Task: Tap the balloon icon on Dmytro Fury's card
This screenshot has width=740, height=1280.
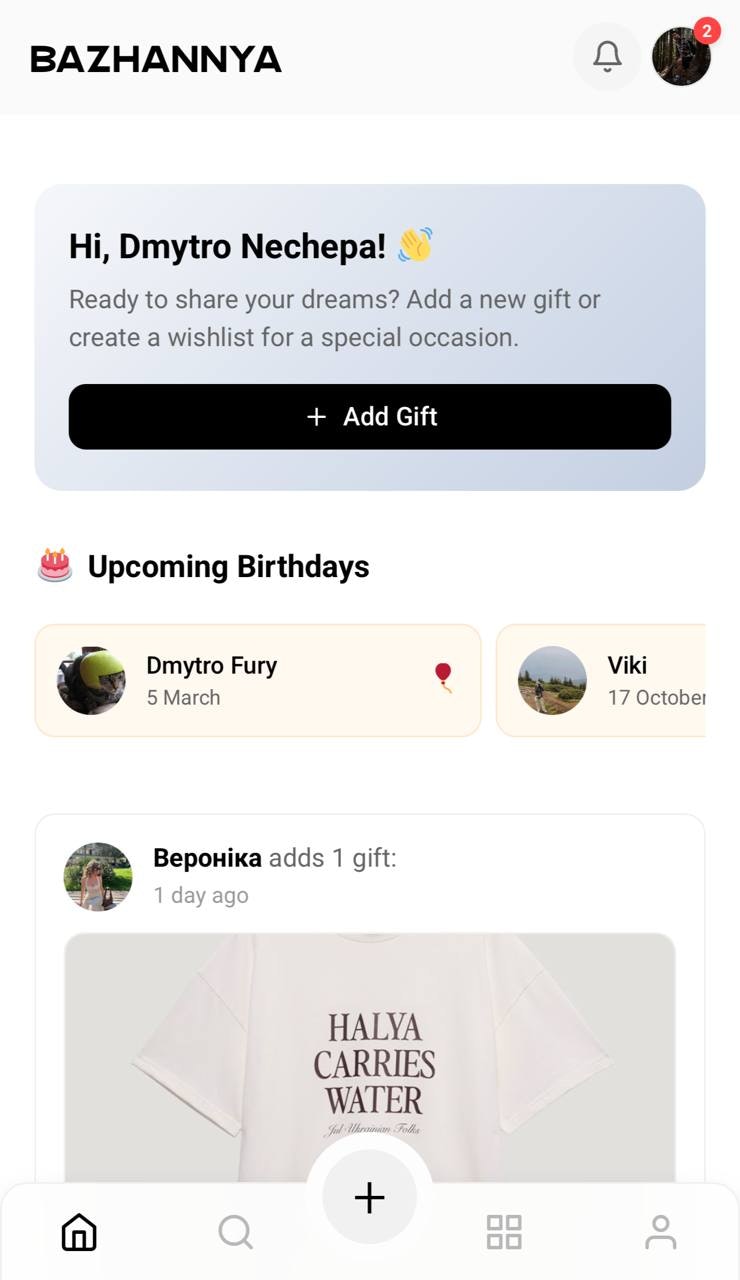Action: tap(443, 679)
